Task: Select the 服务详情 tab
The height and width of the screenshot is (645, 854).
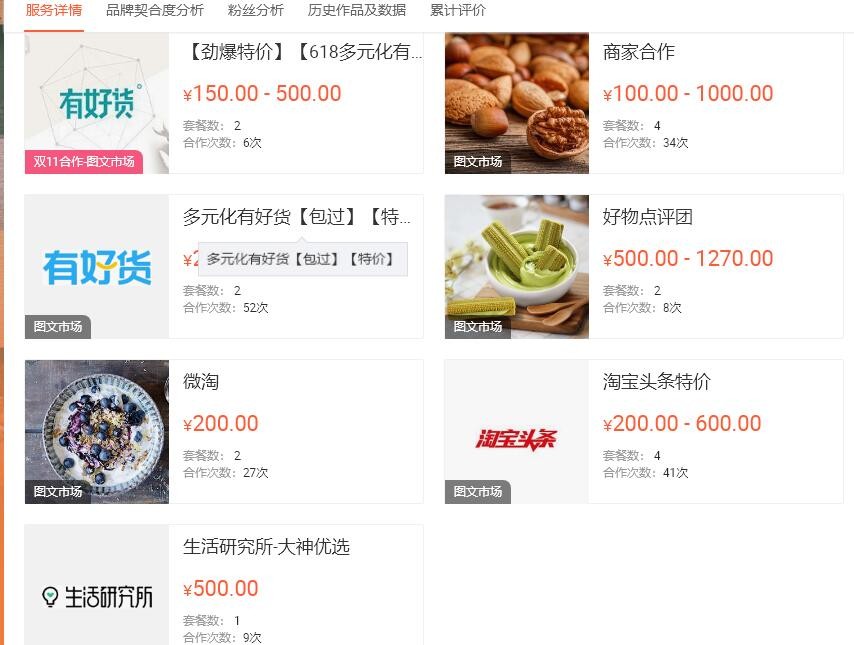Action: click(x=54, y=10)
